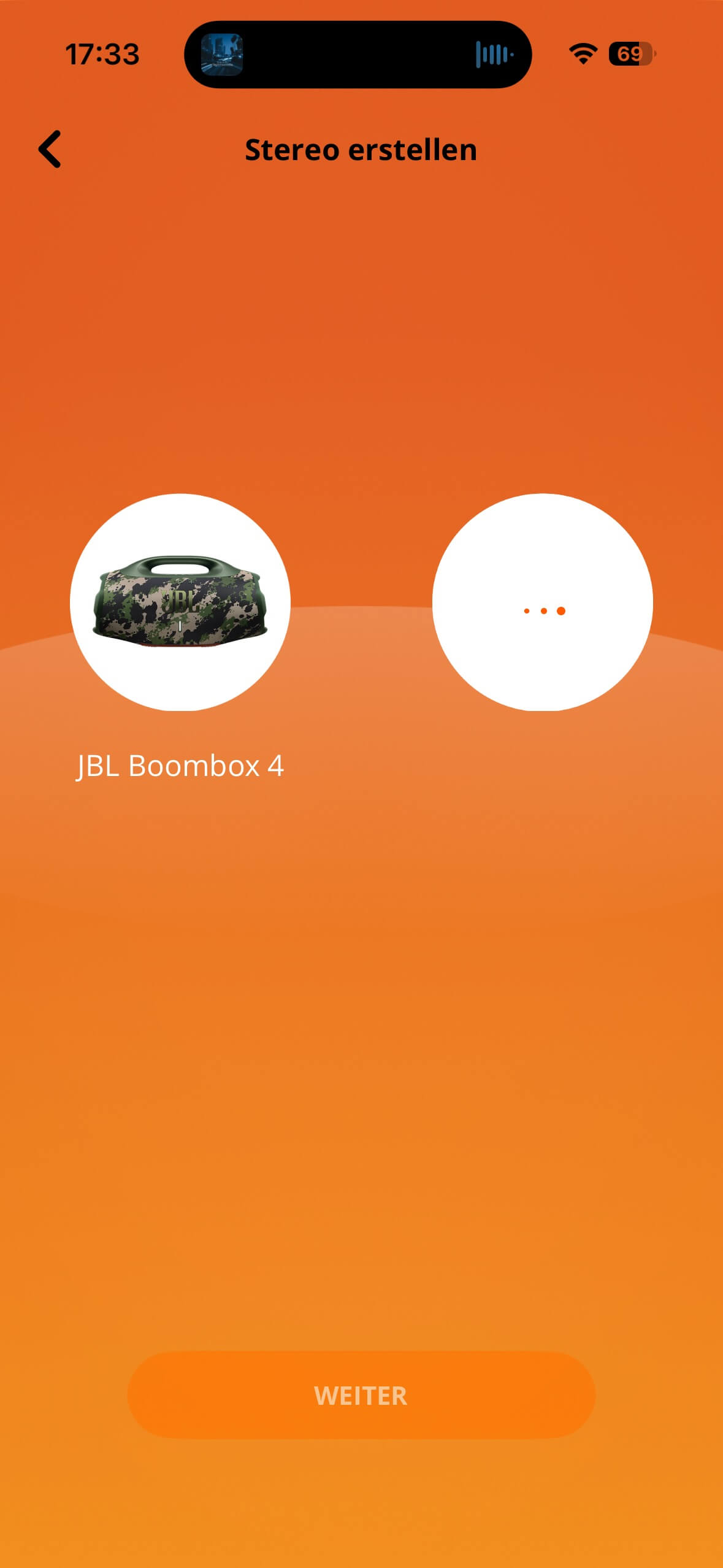This screenshot has height=1568, width=723.
Task: Open the Dynamic Island now-playing activity
Action: tap(358, 55)
